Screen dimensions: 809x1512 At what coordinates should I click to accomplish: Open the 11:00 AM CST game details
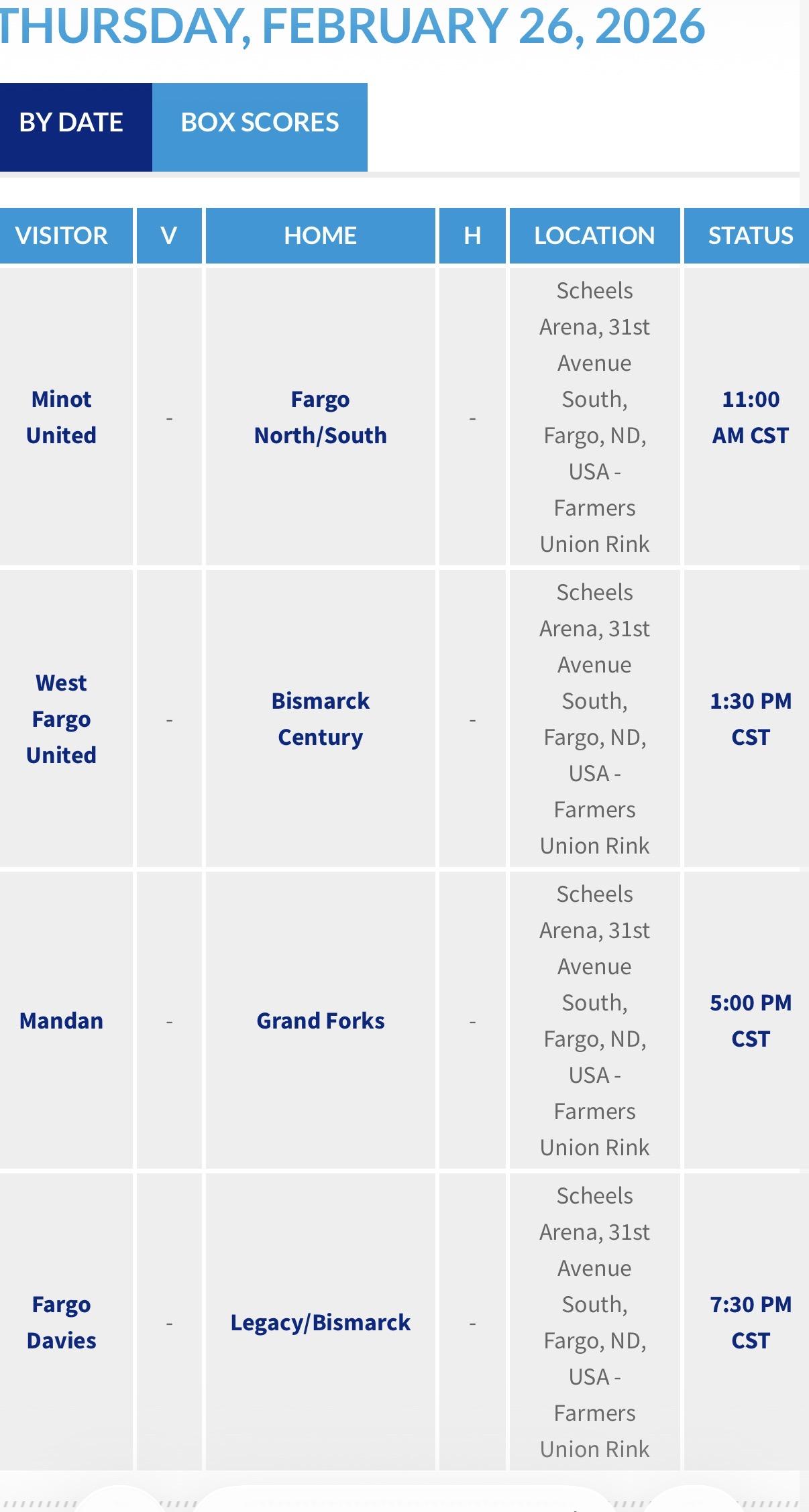point(750,417)
